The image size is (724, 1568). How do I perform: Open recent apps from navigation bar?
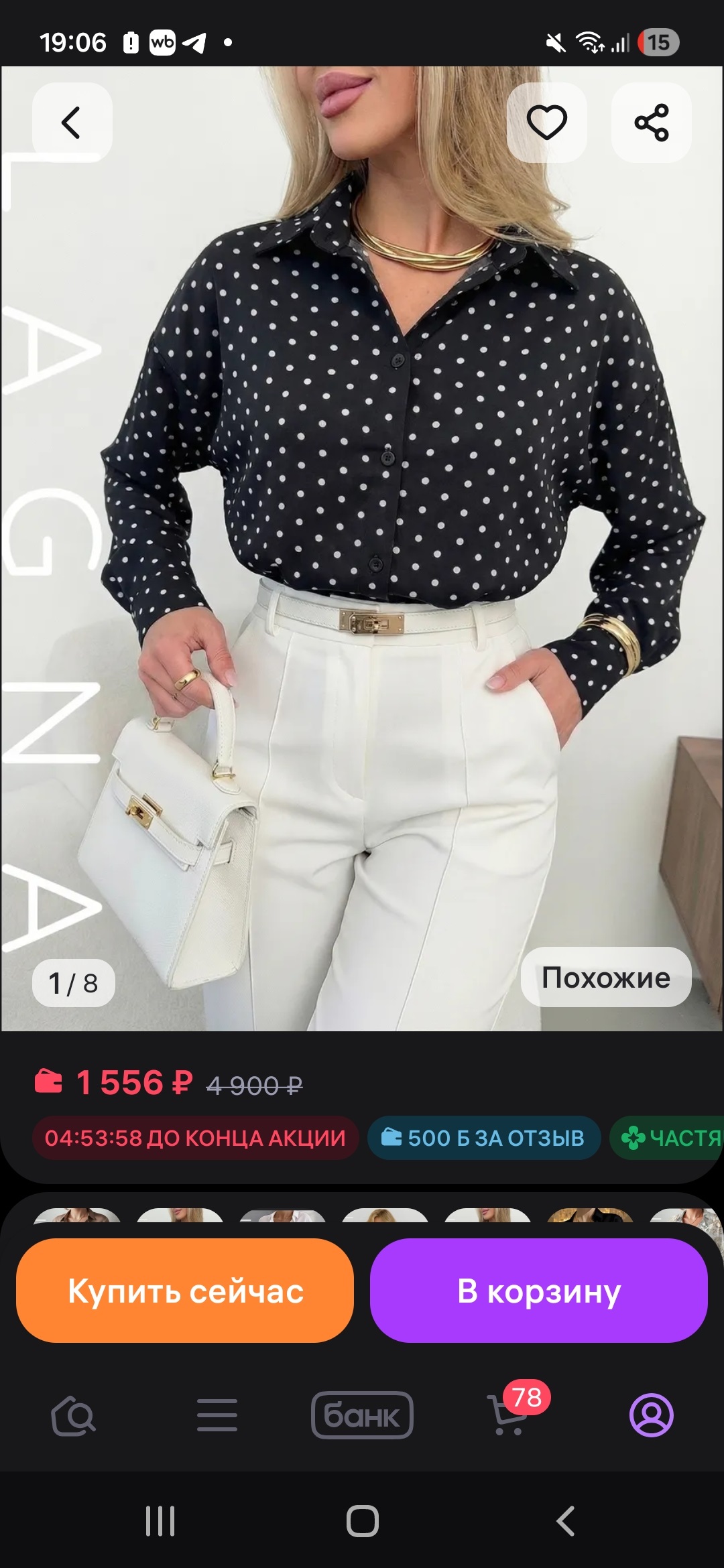pos(160,1521)
